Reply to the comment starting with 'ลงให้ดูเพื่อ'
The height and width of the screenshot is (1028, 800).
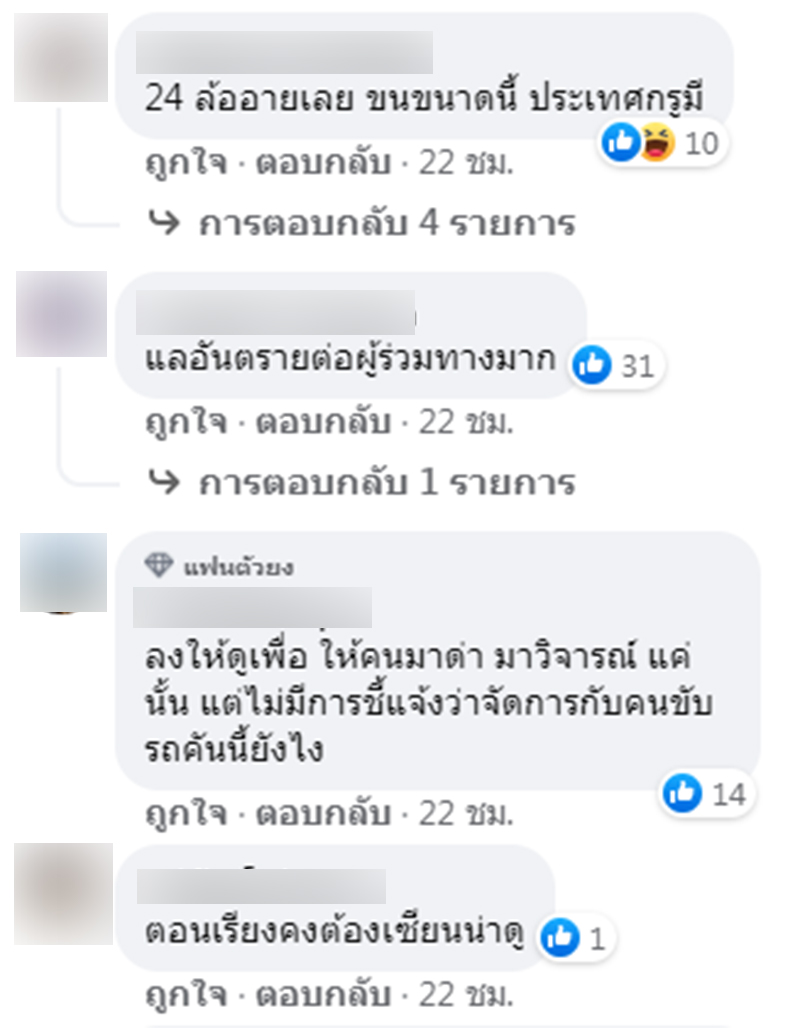point(323,814)
